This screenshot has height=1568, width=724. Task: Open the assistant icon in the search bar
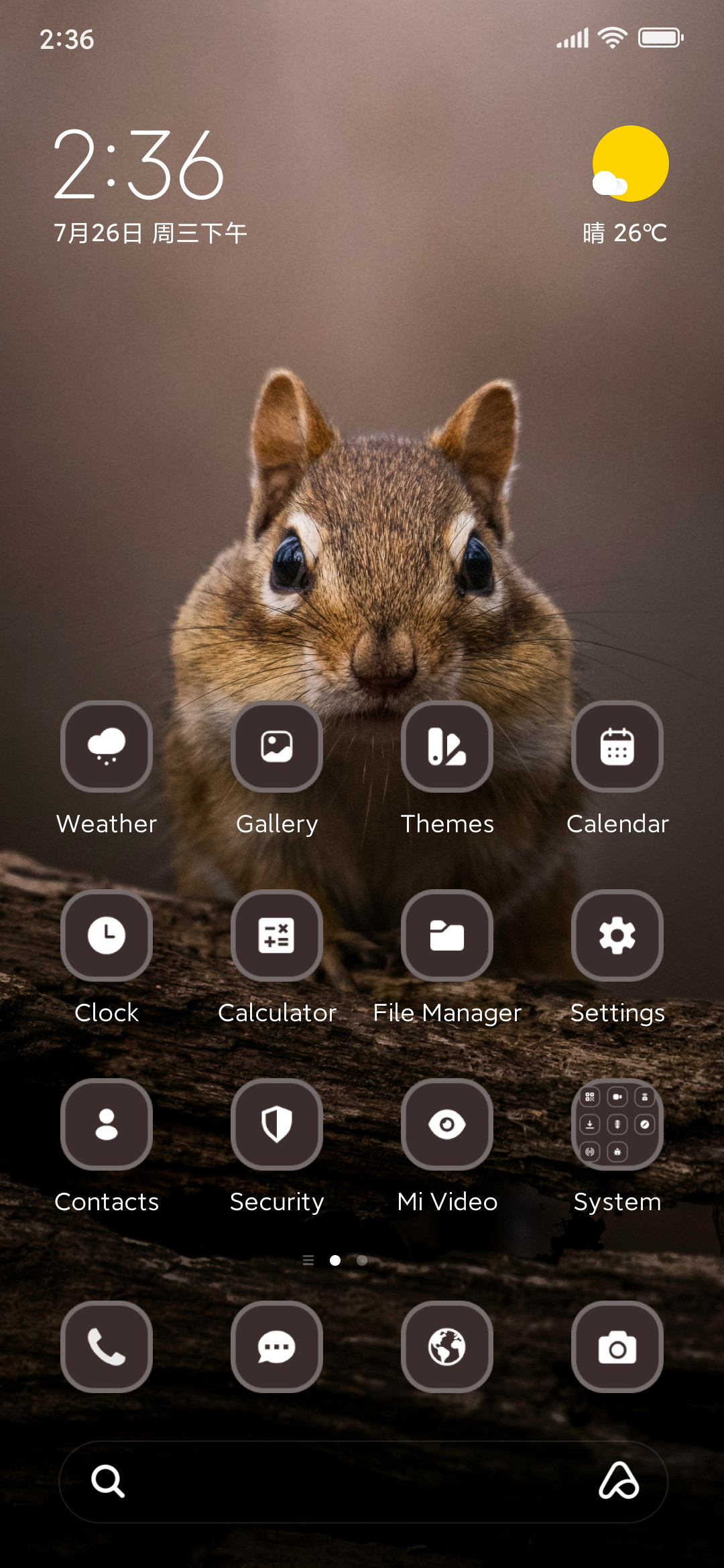coord(618,1481)
